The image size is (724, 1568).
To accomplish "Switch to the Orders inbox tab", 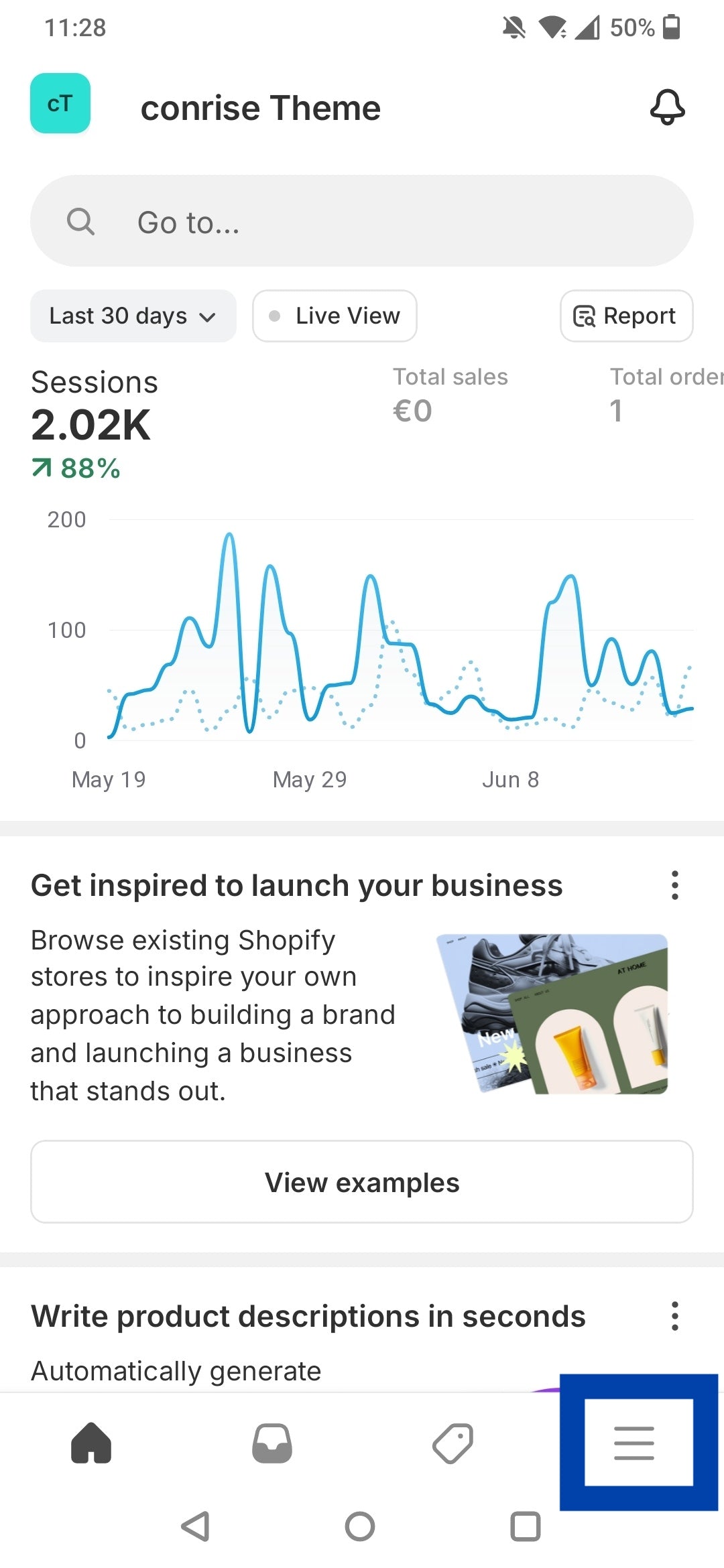I will tap(272, 1443).
